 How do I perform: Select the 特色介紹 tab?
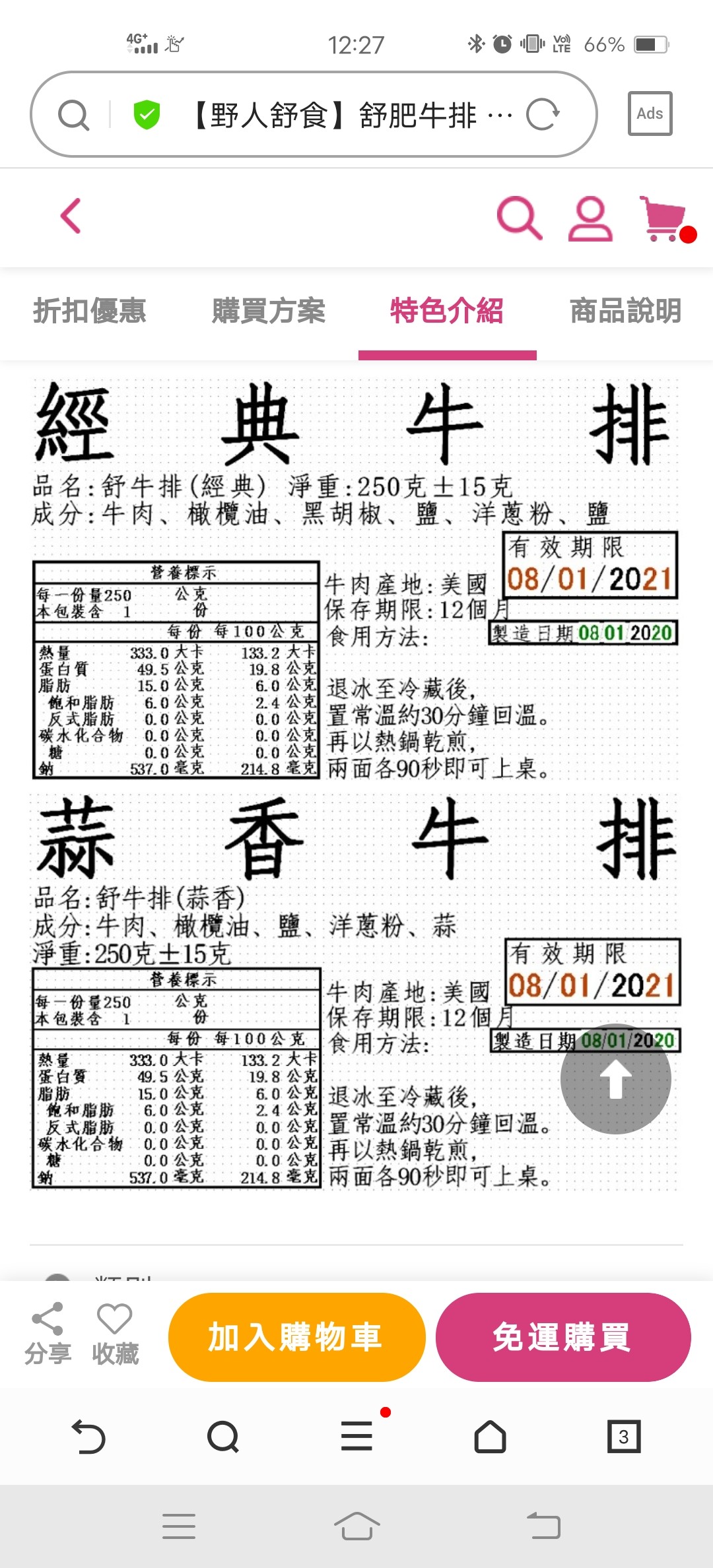[447, 310]
